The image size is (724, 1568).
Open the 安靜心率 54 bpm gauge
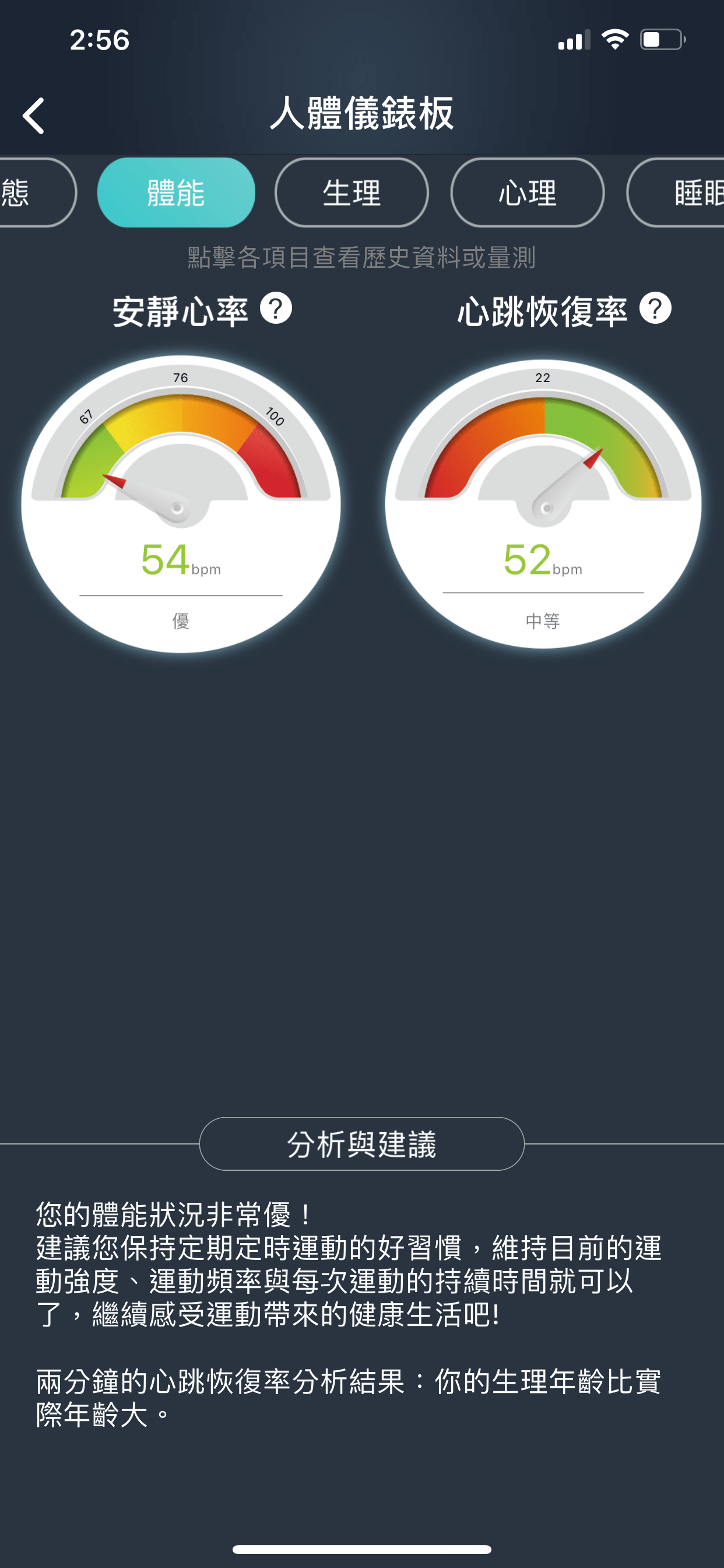click(181, 504)
